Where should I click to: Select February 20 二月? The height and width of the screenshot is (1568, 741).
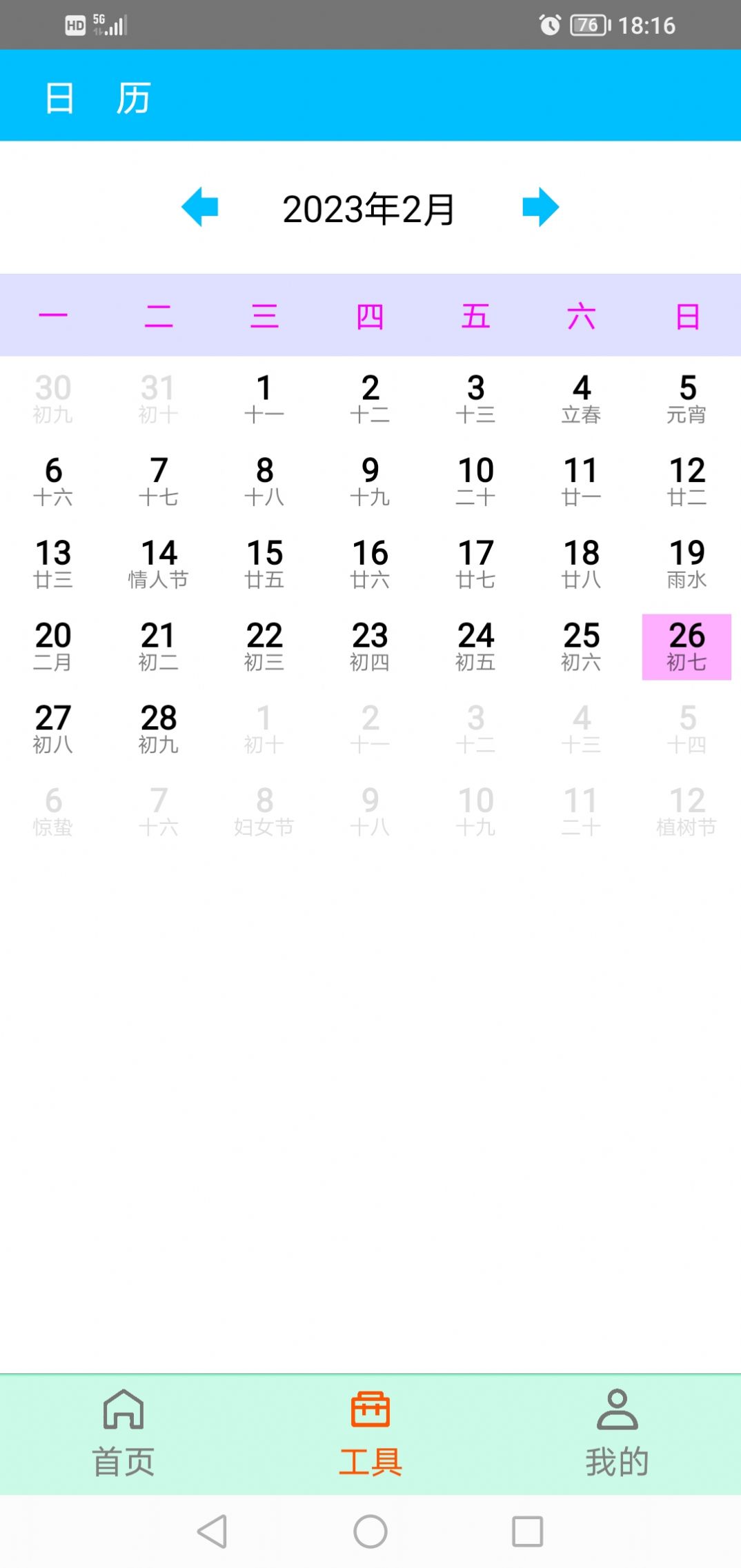click(53, 647)
